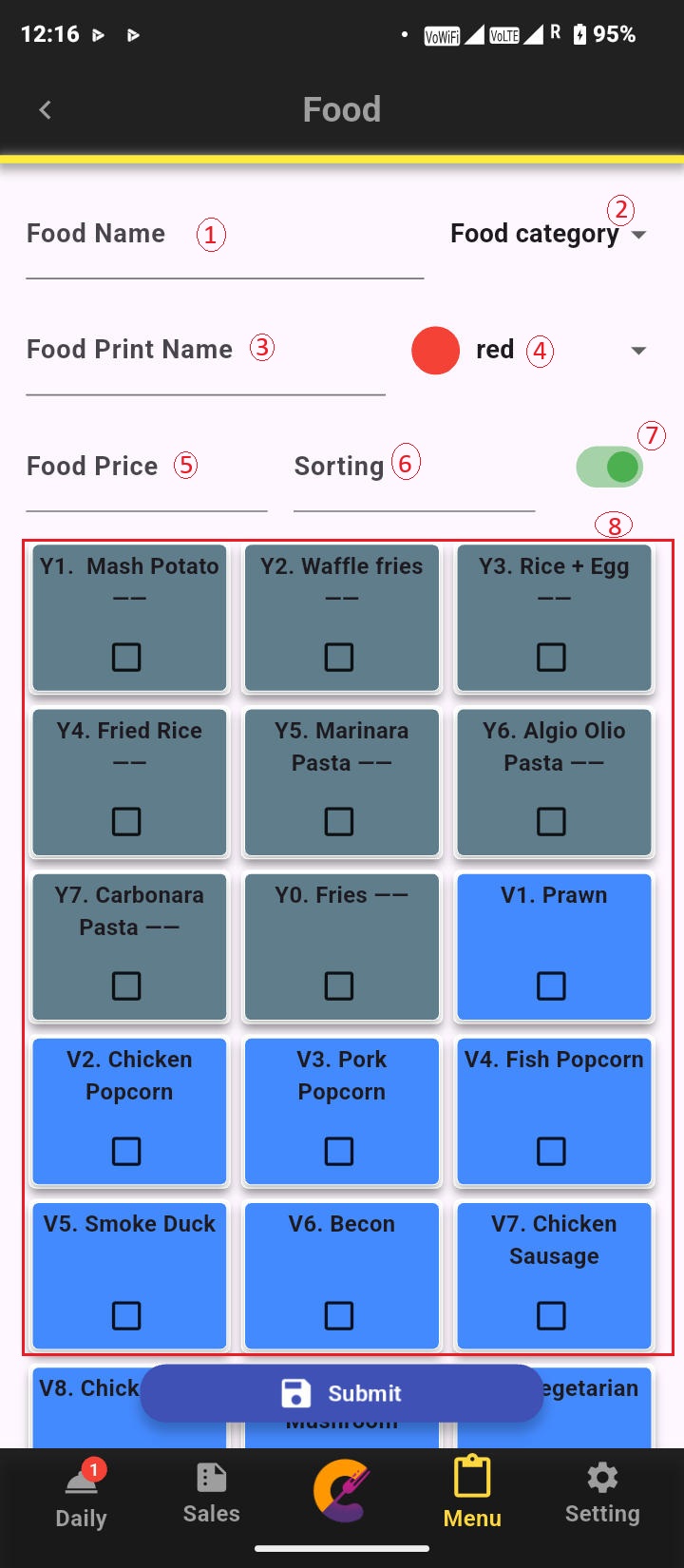Tap the Food Name field
Viewport: 684px width, 1568px height.
coord(224,247)
